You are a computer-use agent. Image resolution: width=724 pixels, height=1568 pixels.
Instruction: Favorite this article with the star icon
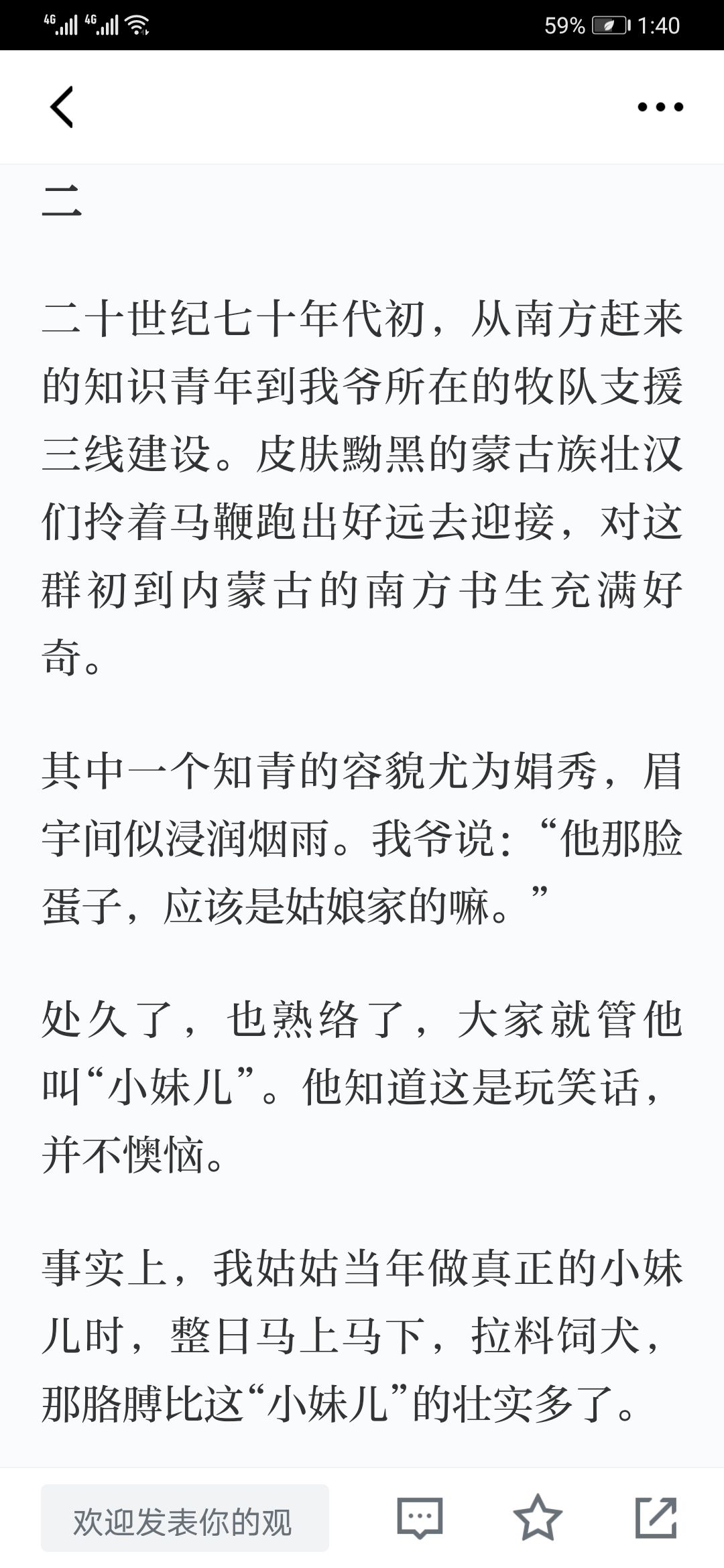coord(538,1518)
